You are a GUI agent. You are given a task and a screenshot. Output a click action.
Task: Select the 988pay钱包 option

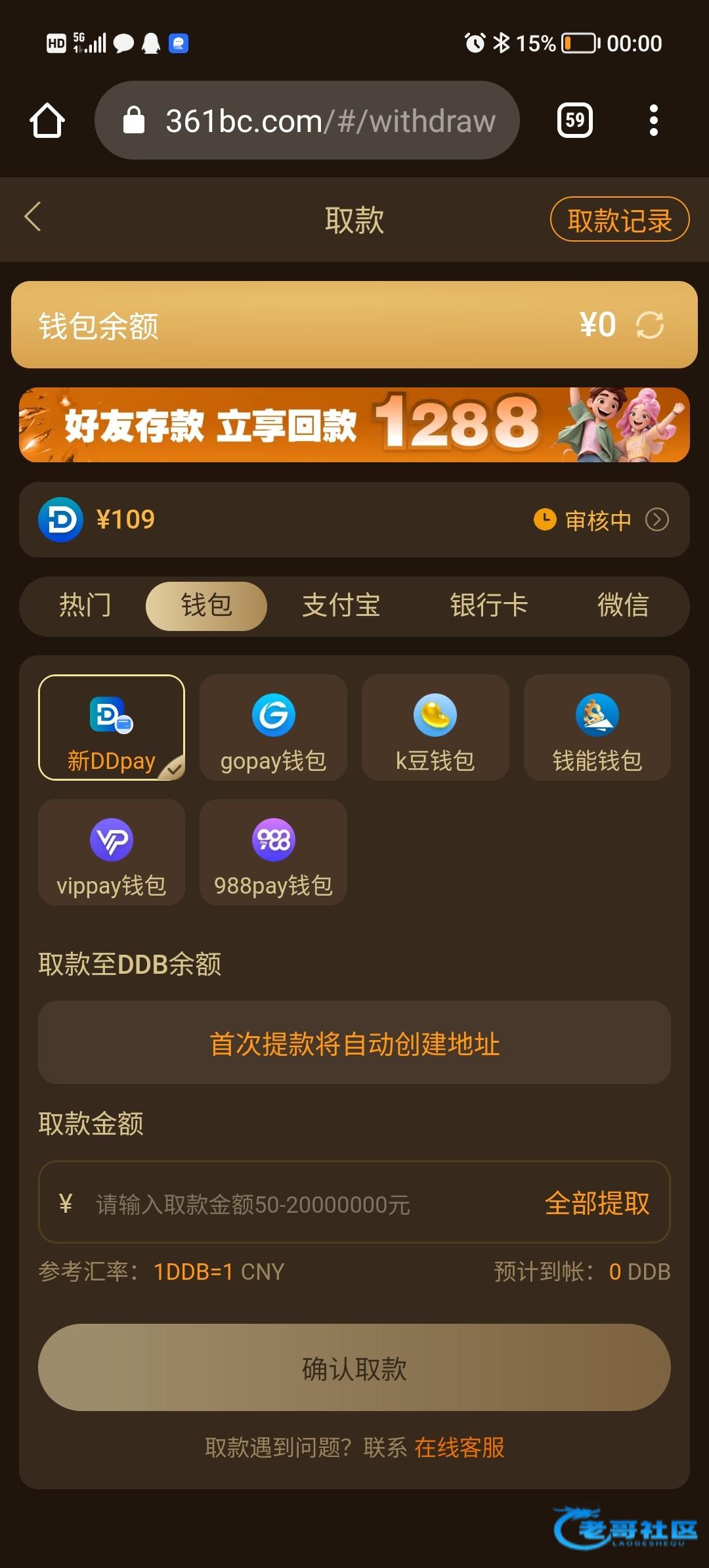(273, 852)
